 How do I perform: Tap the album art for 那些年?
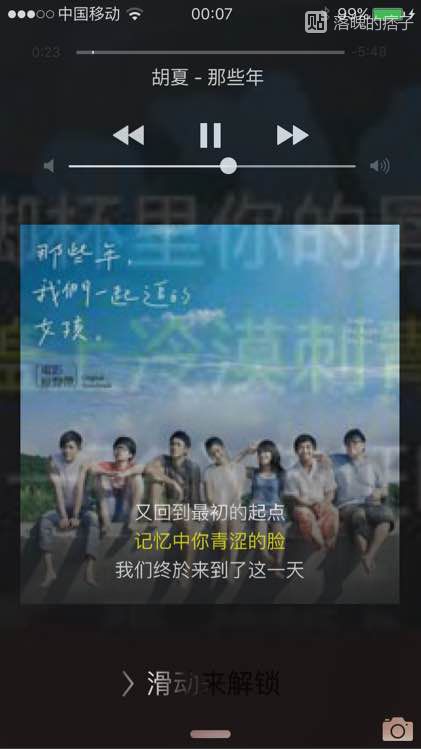pyautogui.click(x=210, y=414)
